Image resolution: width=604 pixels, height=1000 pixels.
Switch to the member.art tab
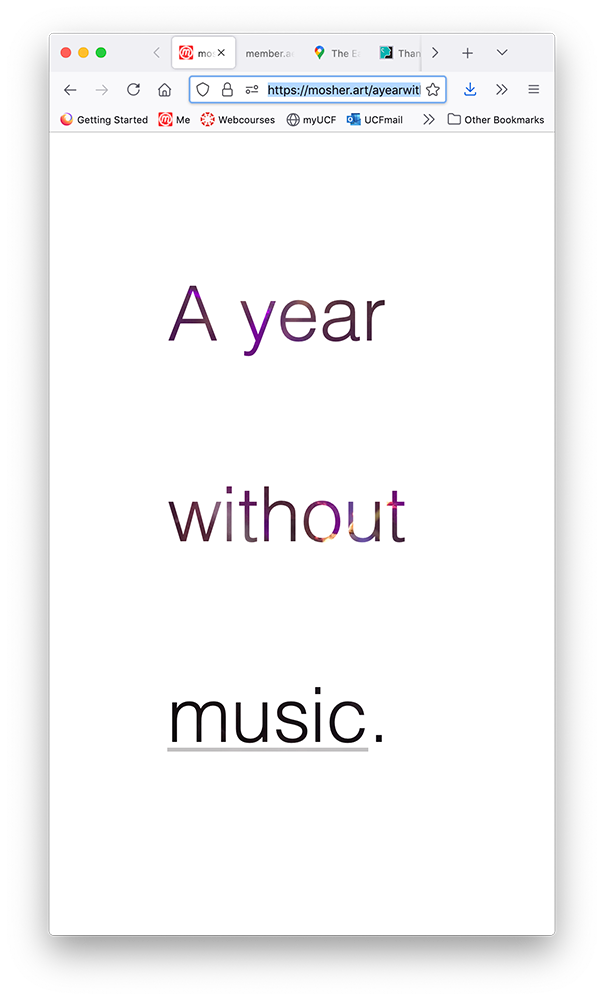pyautogui.click(x=268, y=53)
